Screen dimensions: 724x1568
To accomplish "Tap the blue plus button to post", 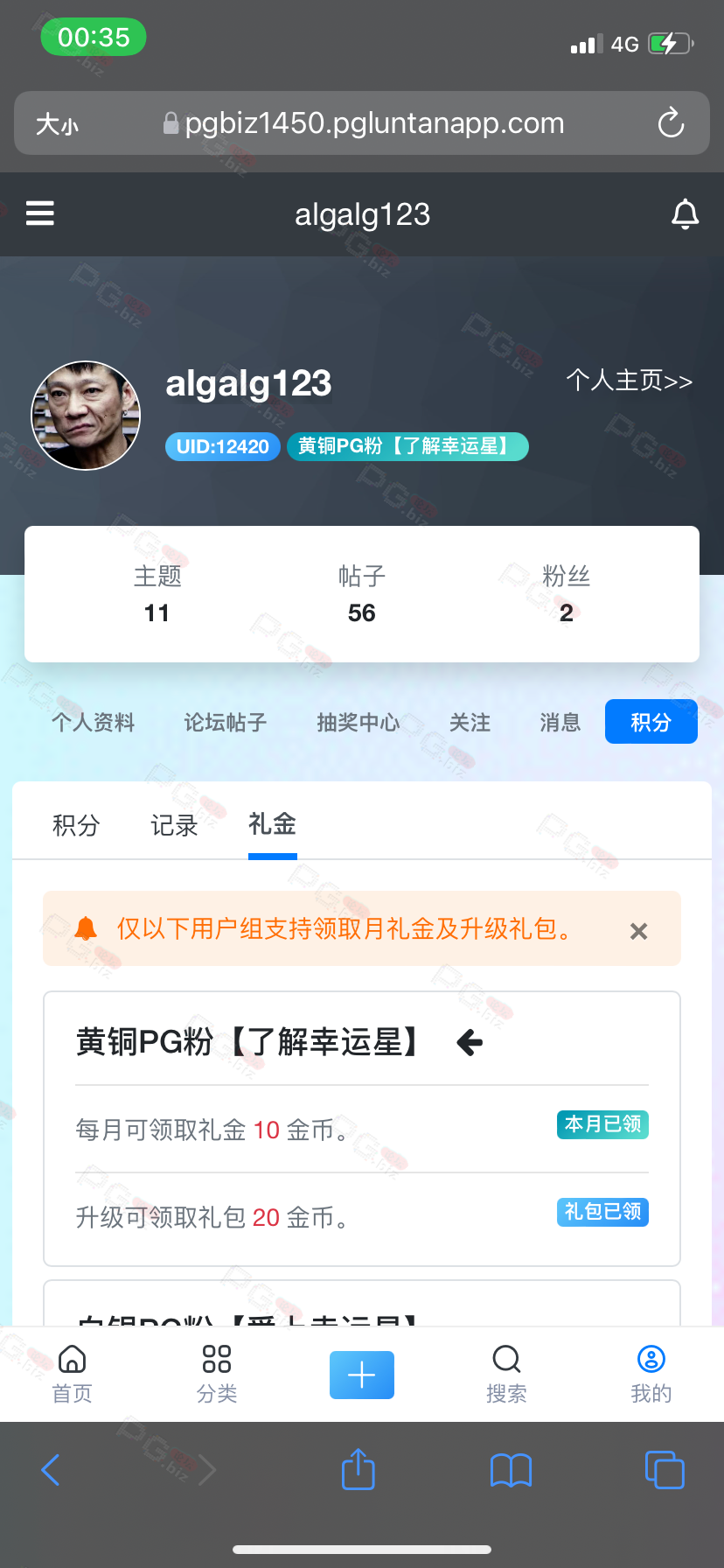I will pyautogui.click(x=362, y=1375).
